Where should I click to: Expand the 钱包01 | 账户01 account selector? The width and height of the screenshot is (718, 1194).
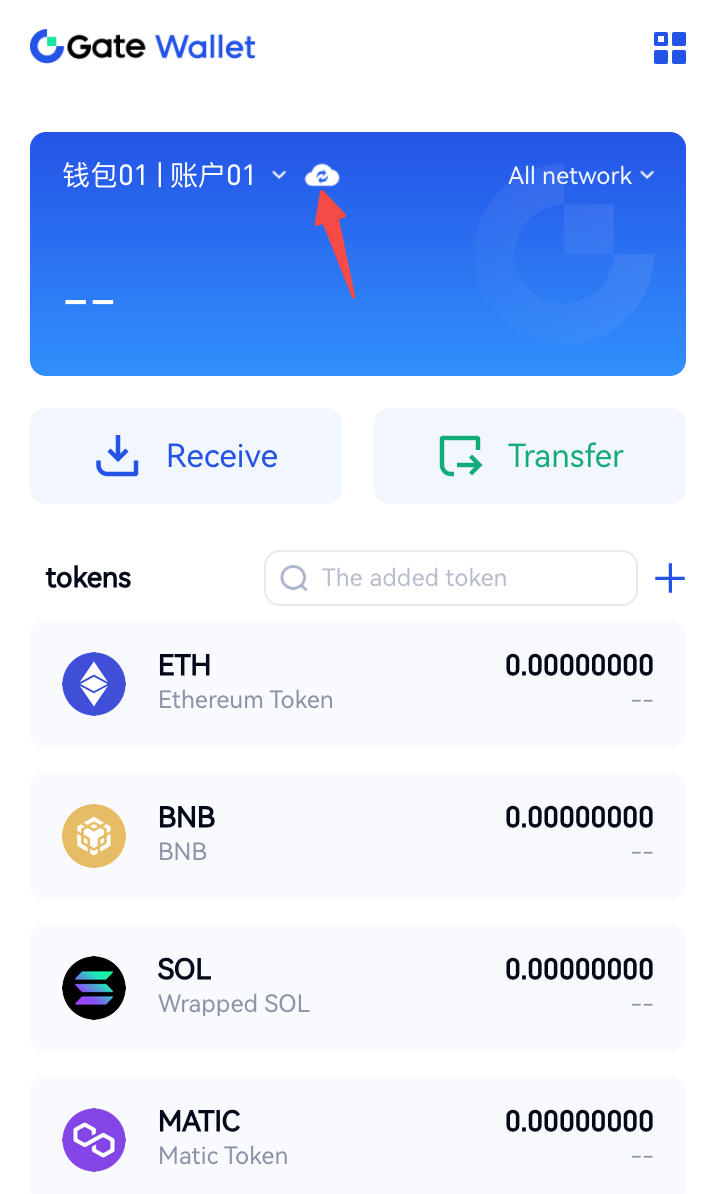pos(175,176)
